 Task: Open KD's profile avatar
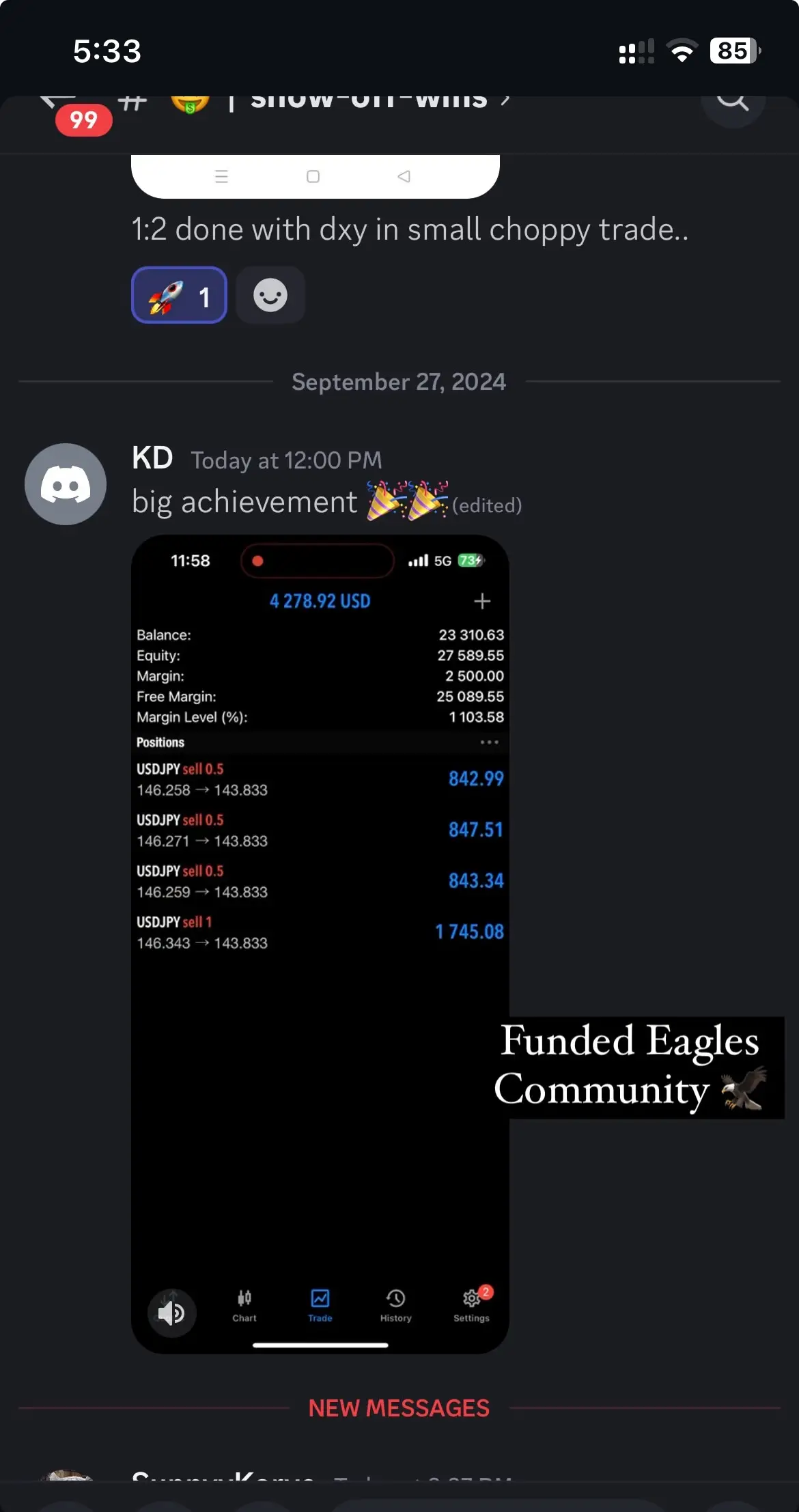click(x=66, y=484)
